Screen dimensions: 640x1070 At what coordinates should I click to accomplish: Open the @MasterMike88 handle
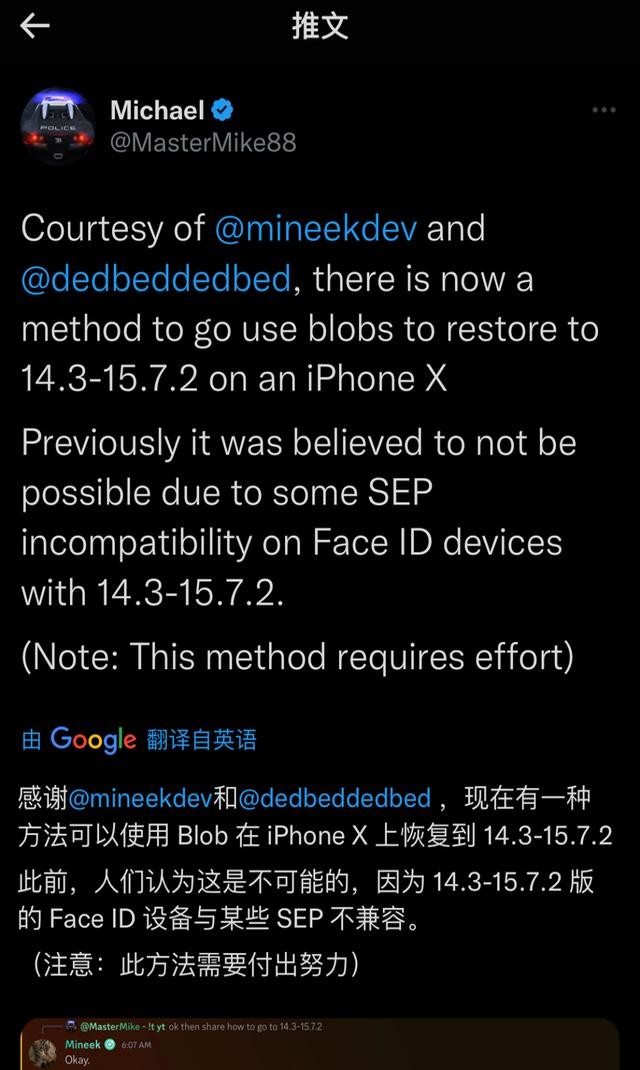(x=203, y=142)
